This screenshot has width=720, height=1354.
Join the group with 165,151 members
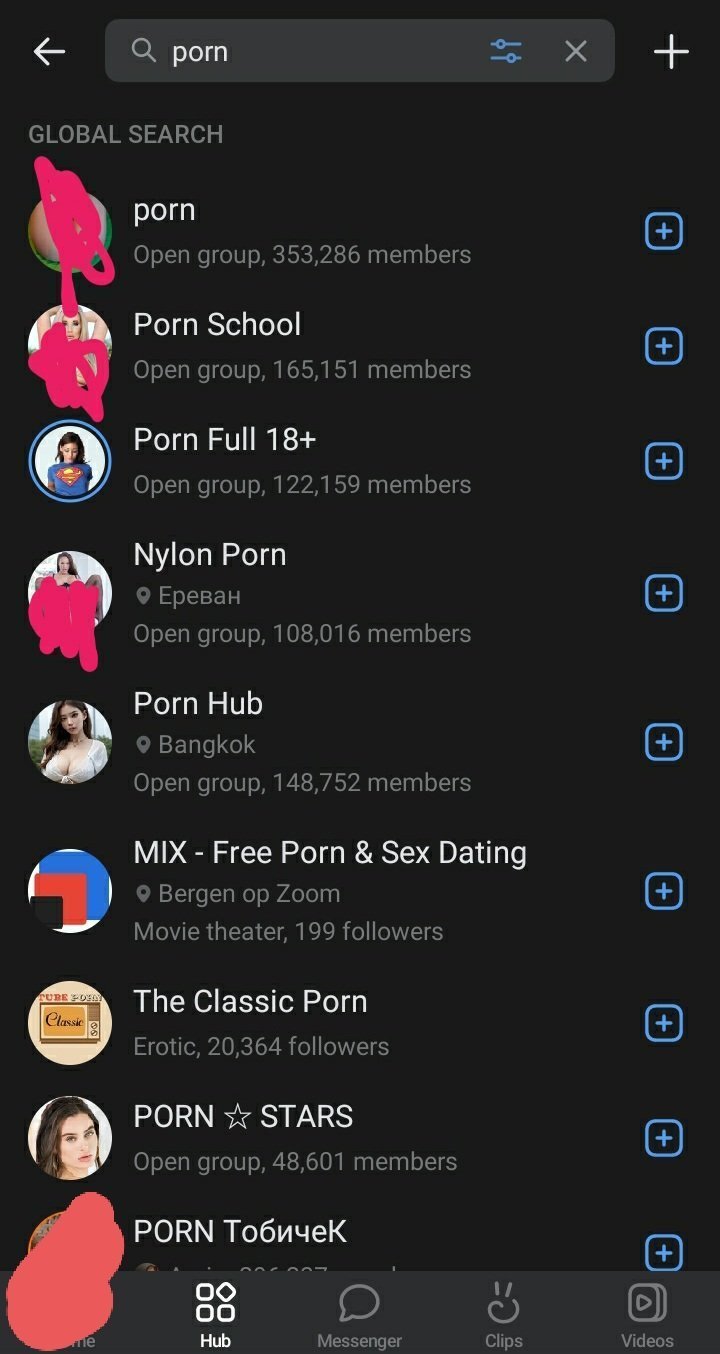pyautogui.click(x=663, y=347)
